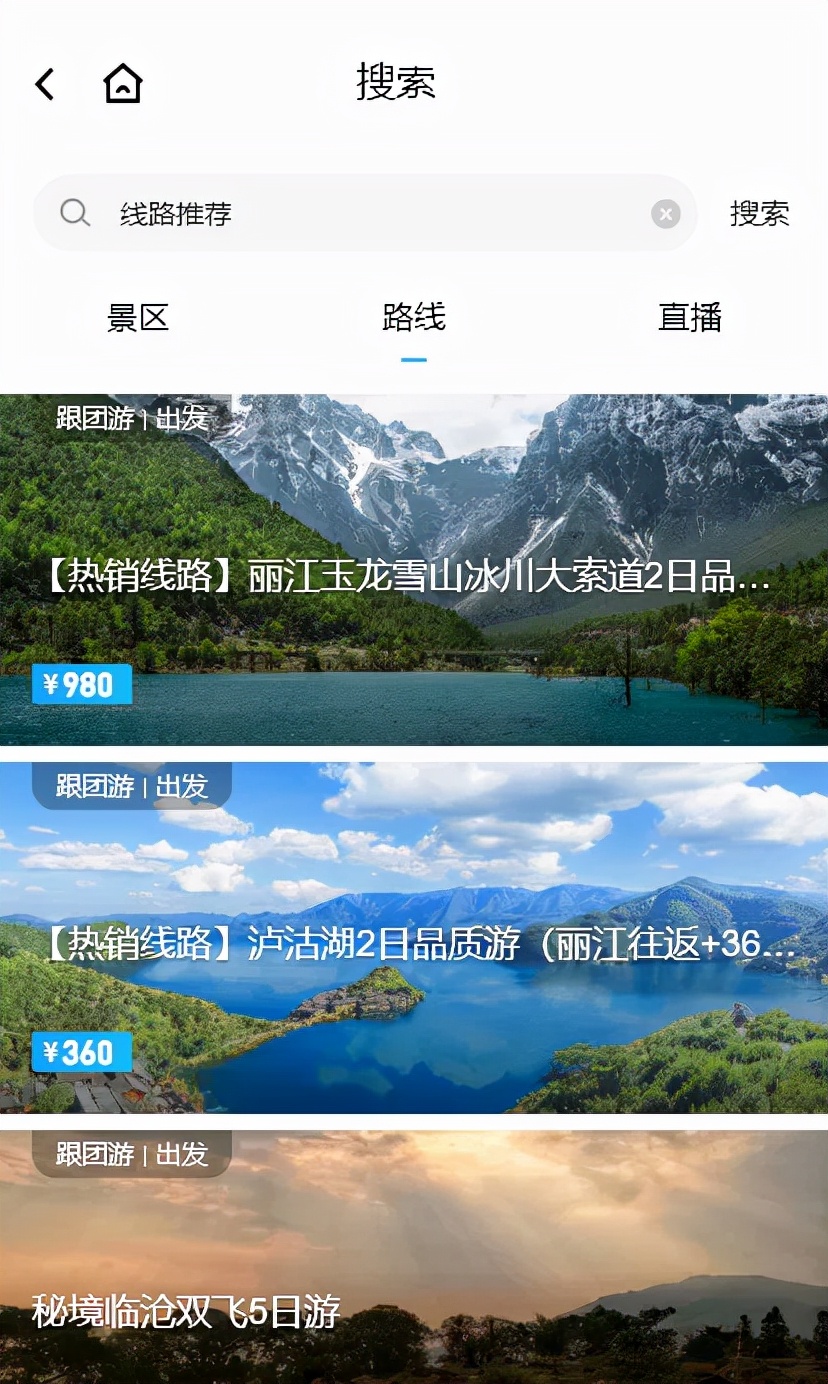Click the magnifier icon in search bar
828x1384 pixels.
pyautogui.click(x=75, y=212)
